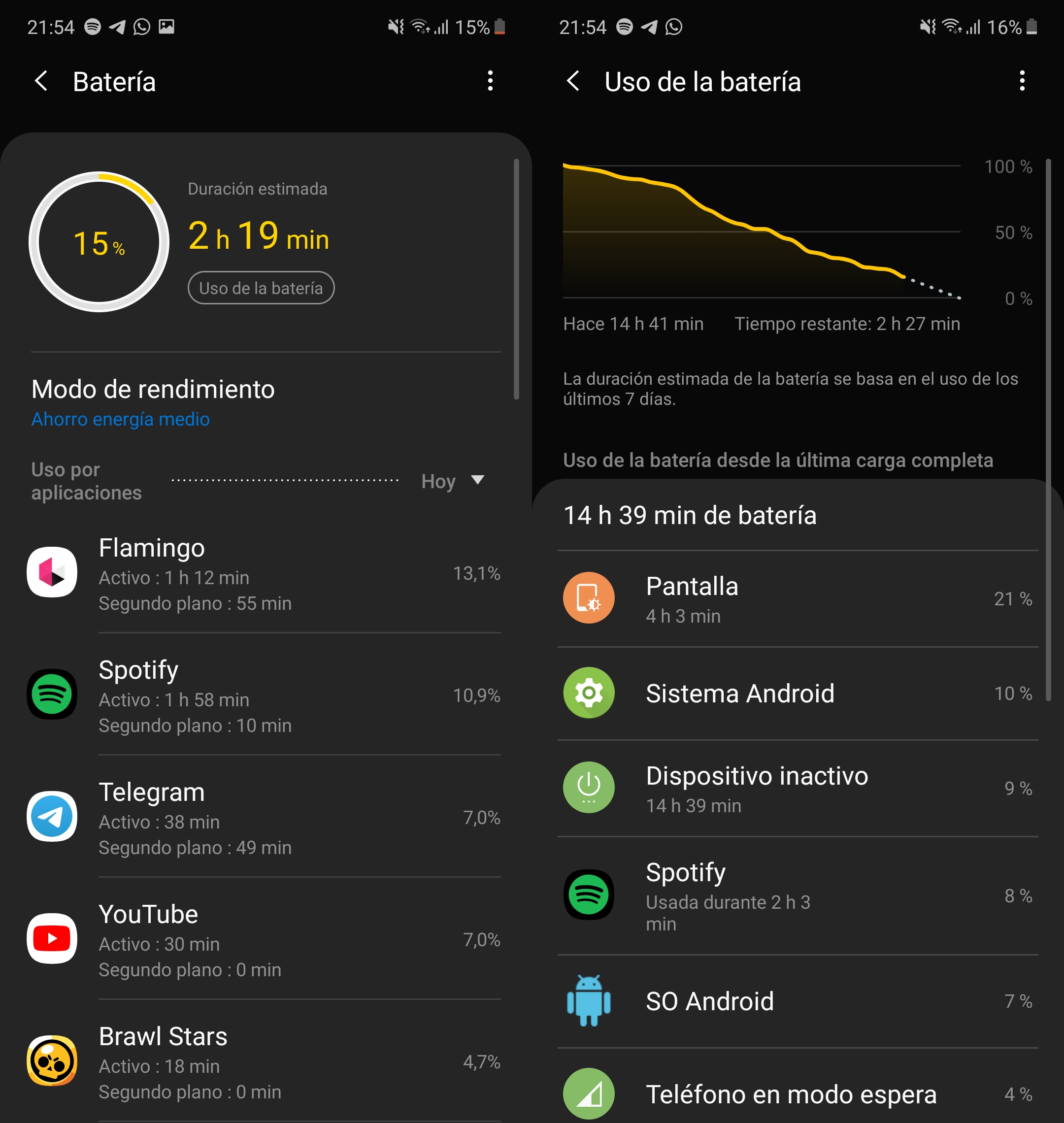This screenshot has height=1123, width=1064.
Task: Open the SO Android usage entry
Action: tap(798, 1001)
